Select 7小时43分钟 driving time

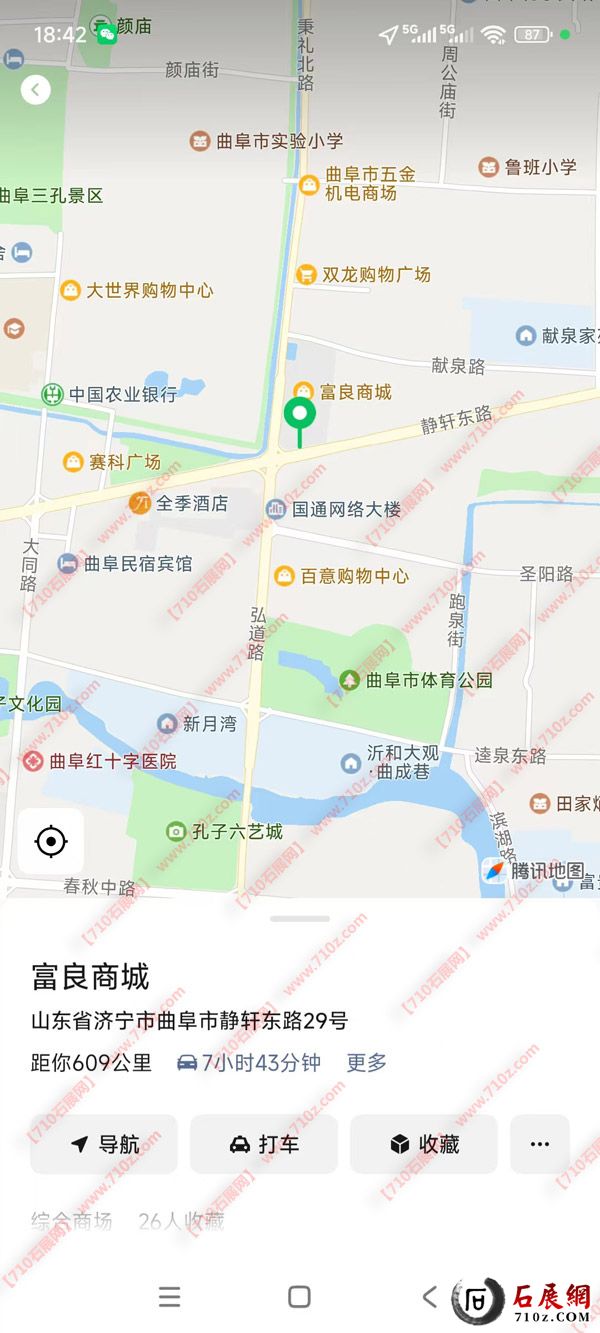click(x=249, y=1063)
